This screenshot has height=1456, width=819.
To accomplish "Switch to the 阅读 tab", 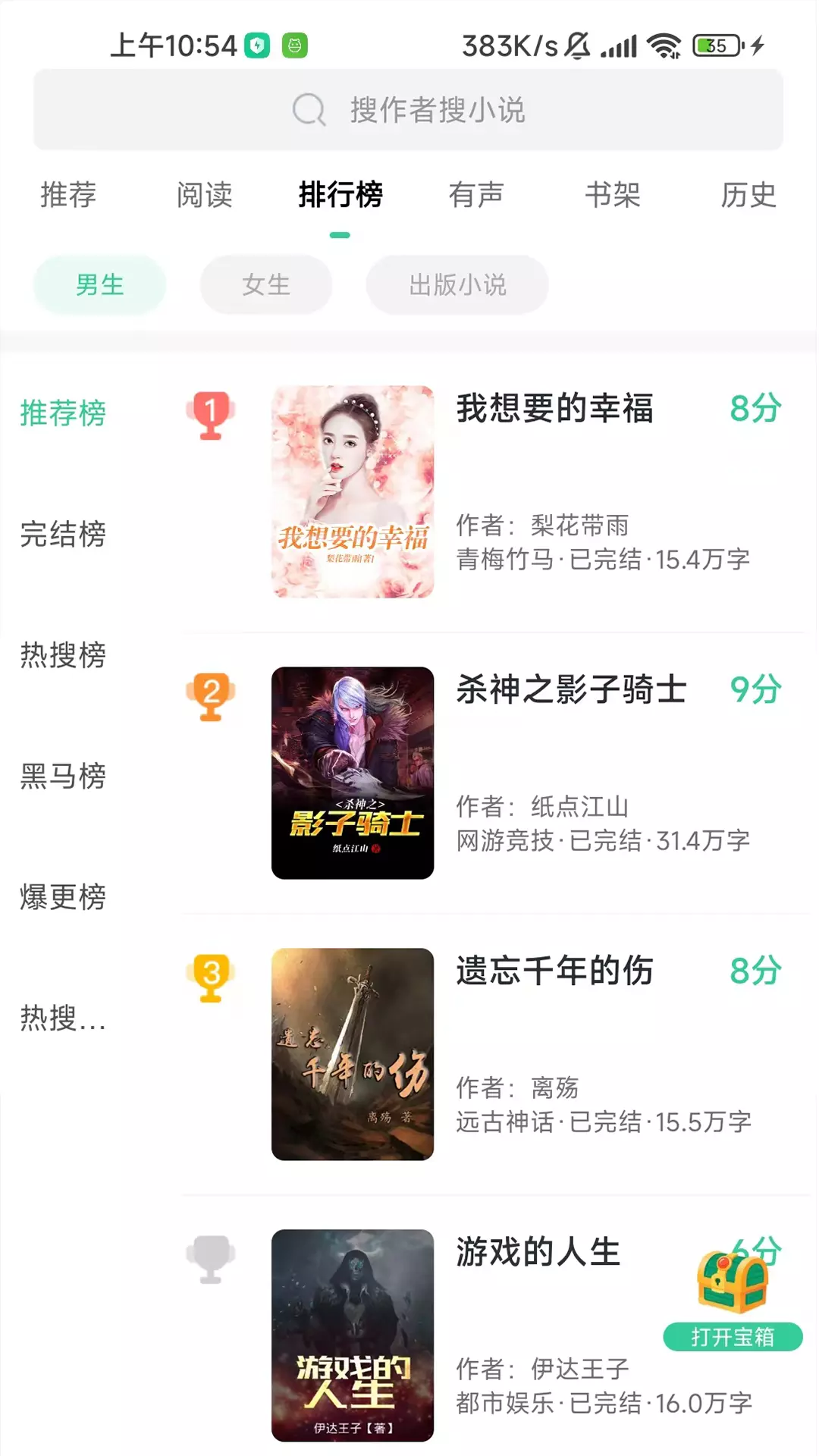I will (204, 195).
